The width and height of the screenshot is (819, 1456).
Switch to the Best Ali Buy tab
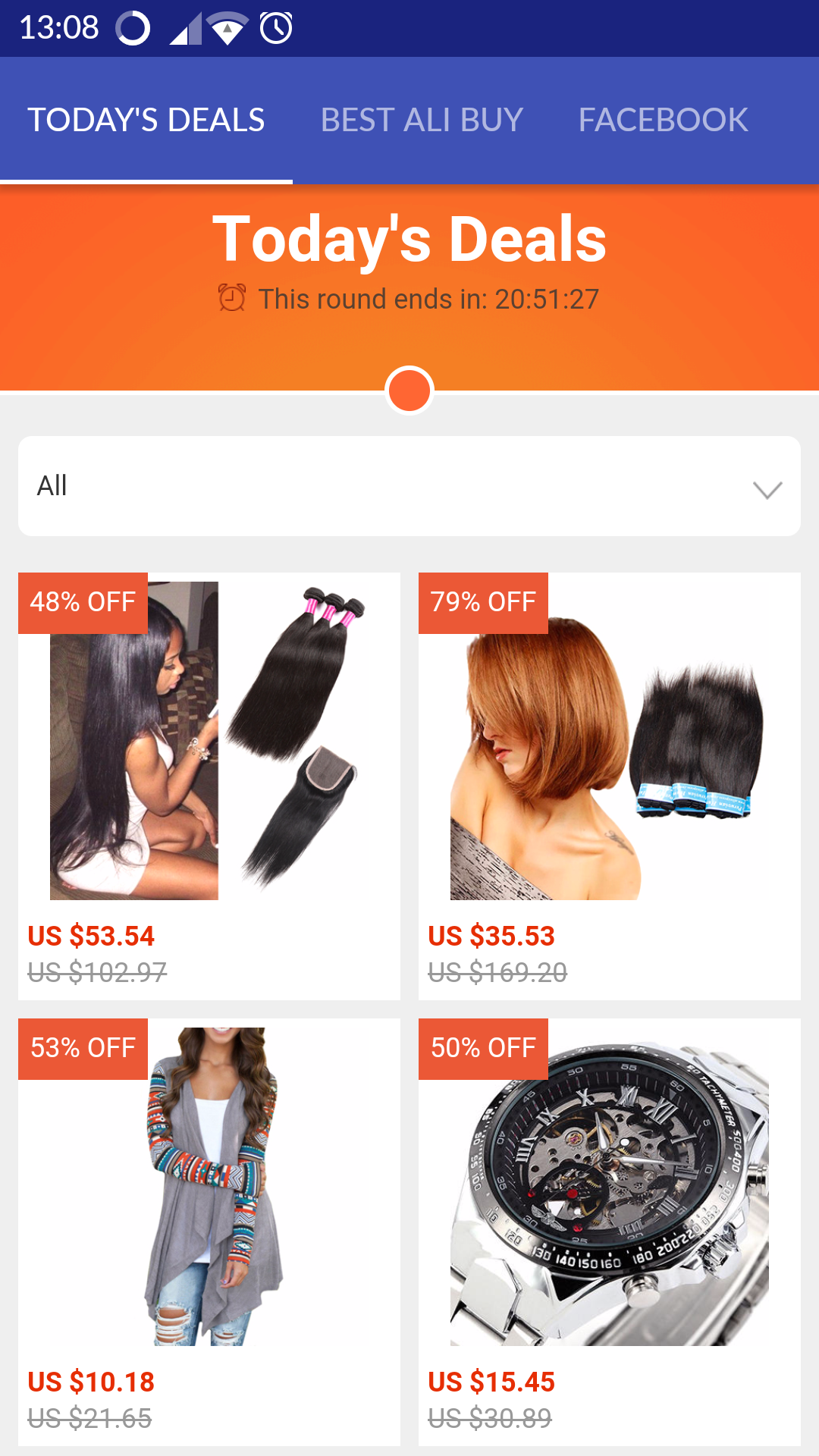tap(422, 120)
